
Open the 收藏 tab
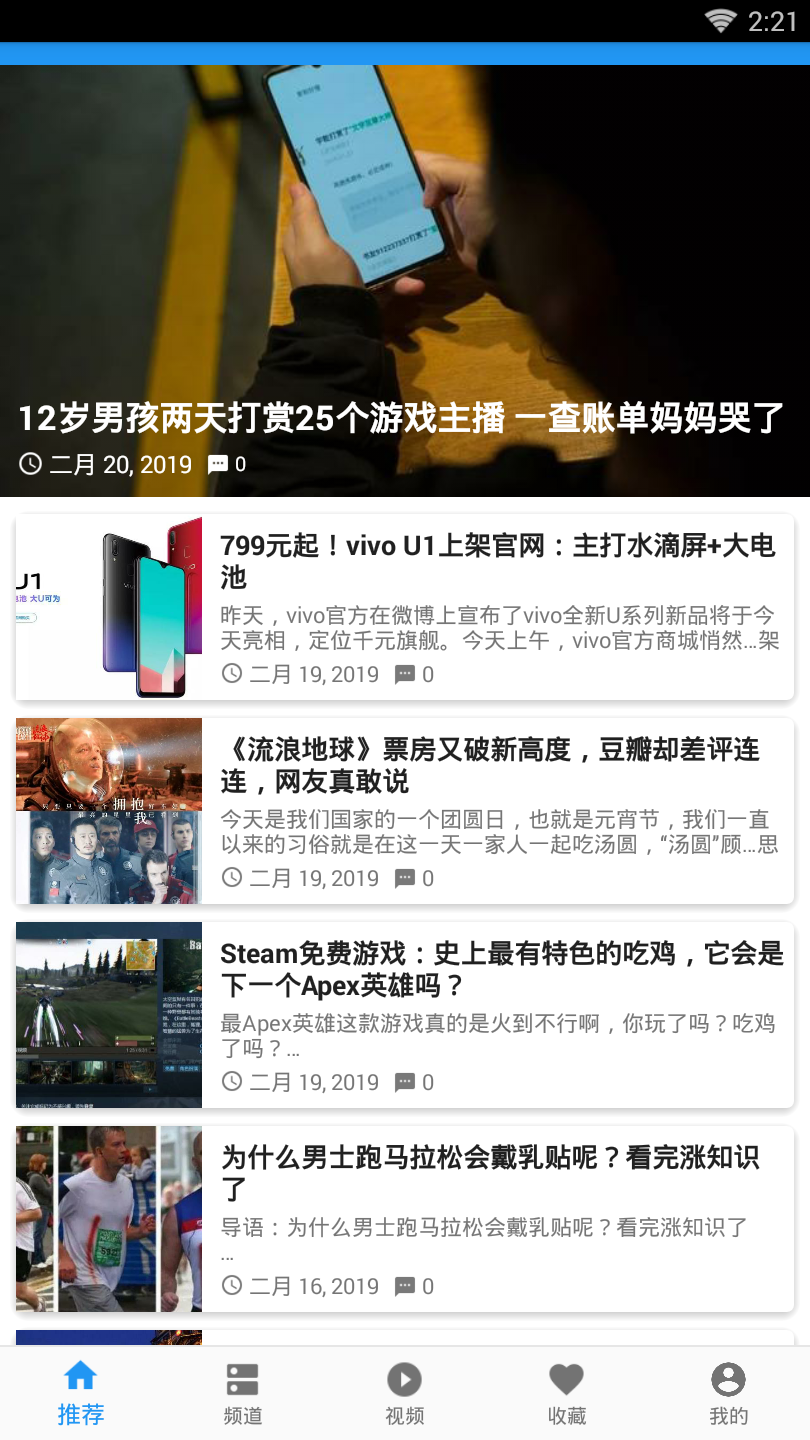[x=567, y=1393]
